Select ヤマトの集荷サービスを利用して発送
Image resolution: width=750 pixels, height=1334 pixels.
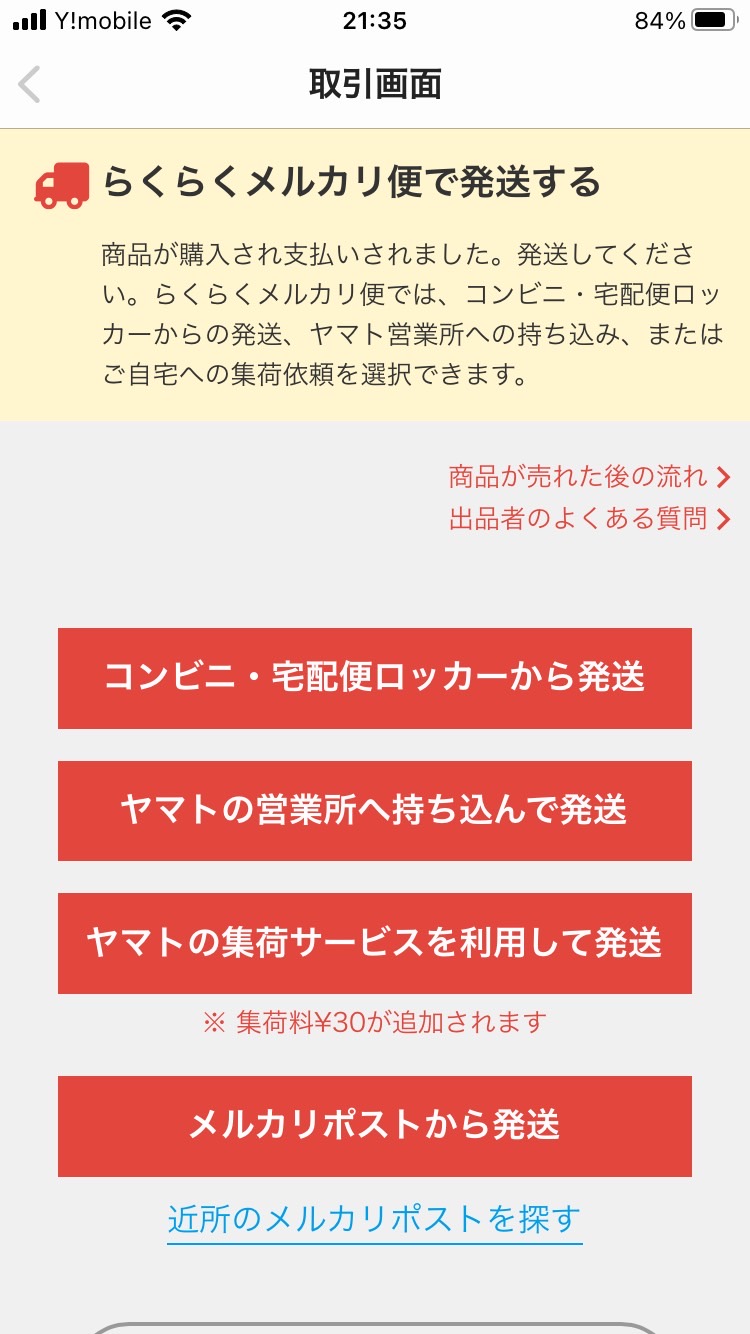tap(375, 943)
